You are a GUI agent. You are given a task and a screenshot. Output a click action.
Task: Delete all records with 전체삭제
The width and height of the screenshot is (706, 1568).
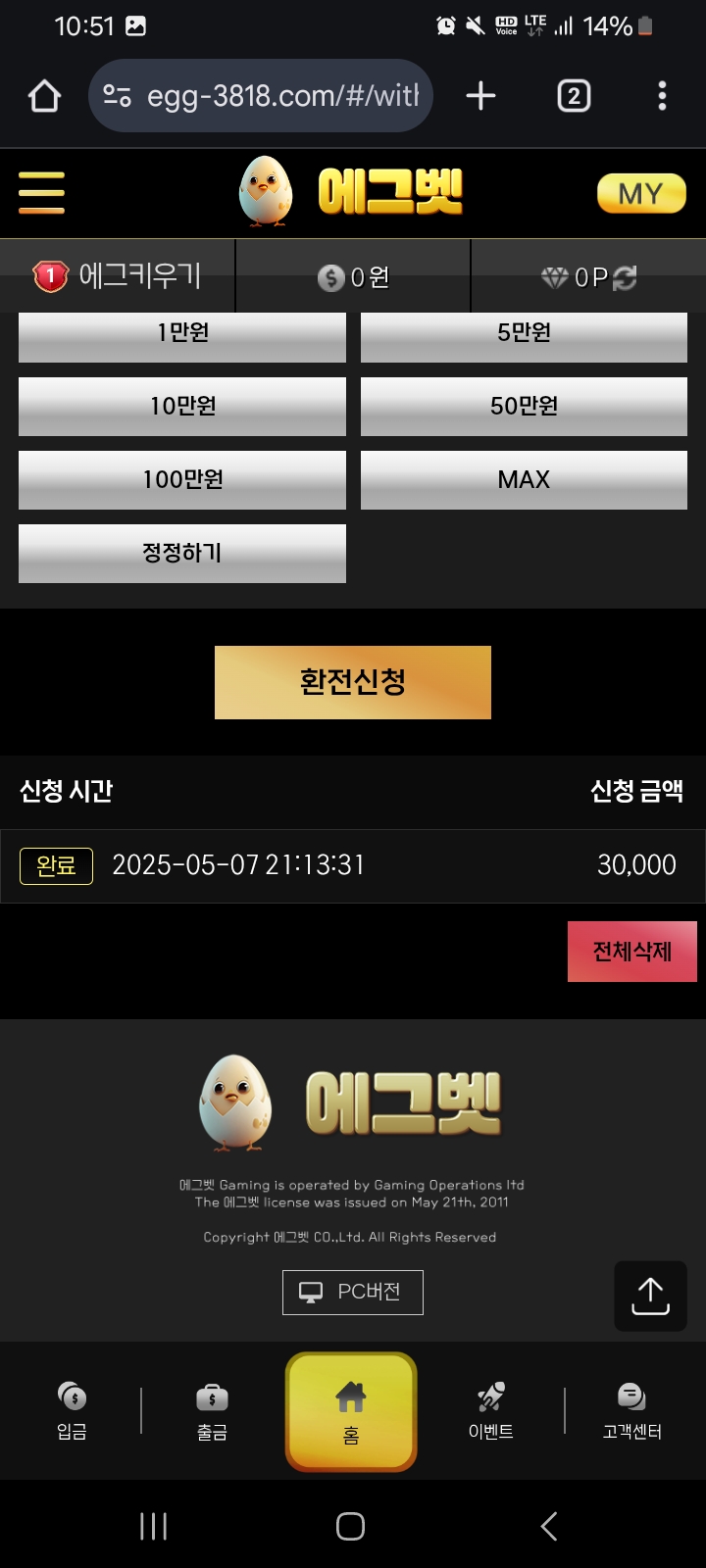tap(631, 951)
